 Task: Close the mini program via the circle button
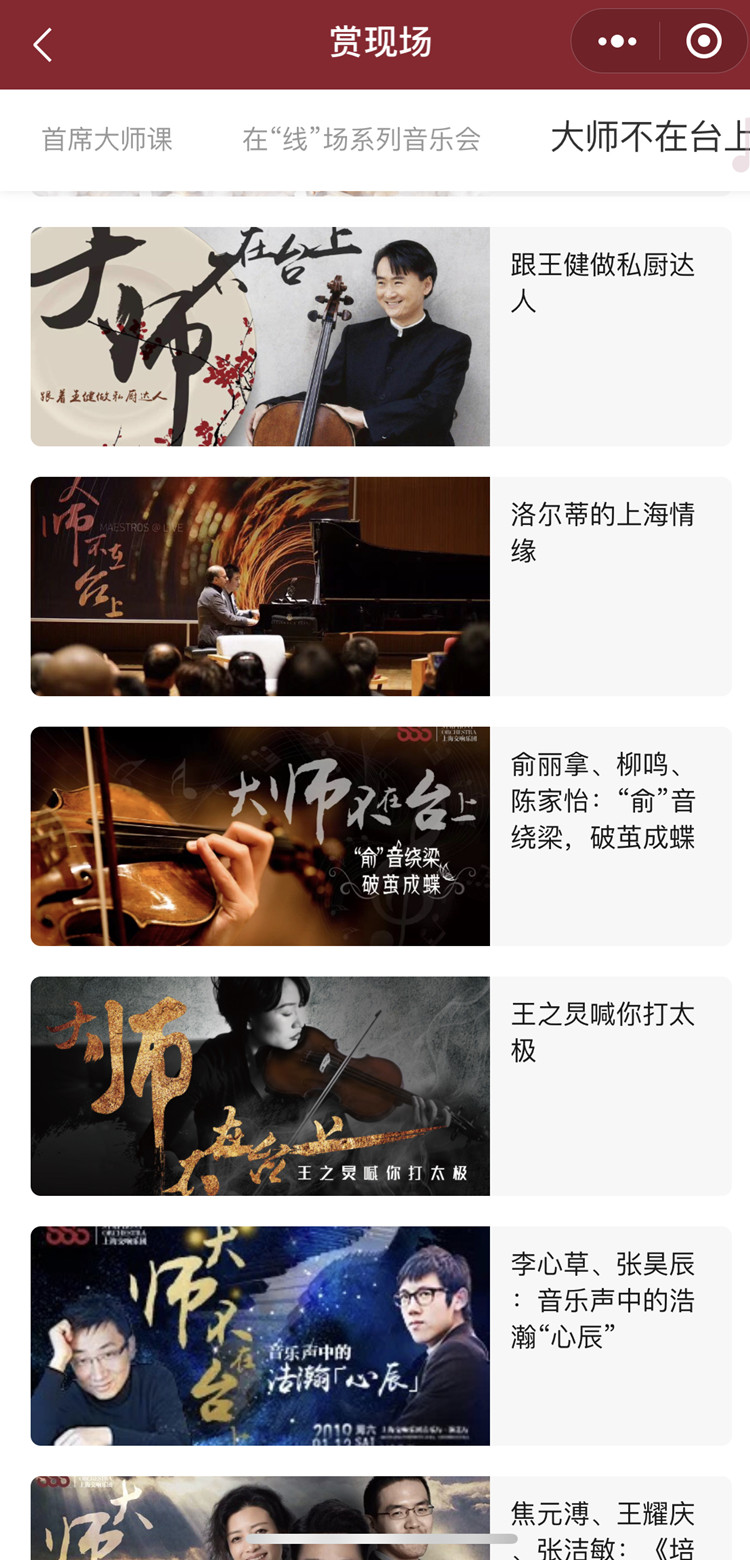[703, 42]
